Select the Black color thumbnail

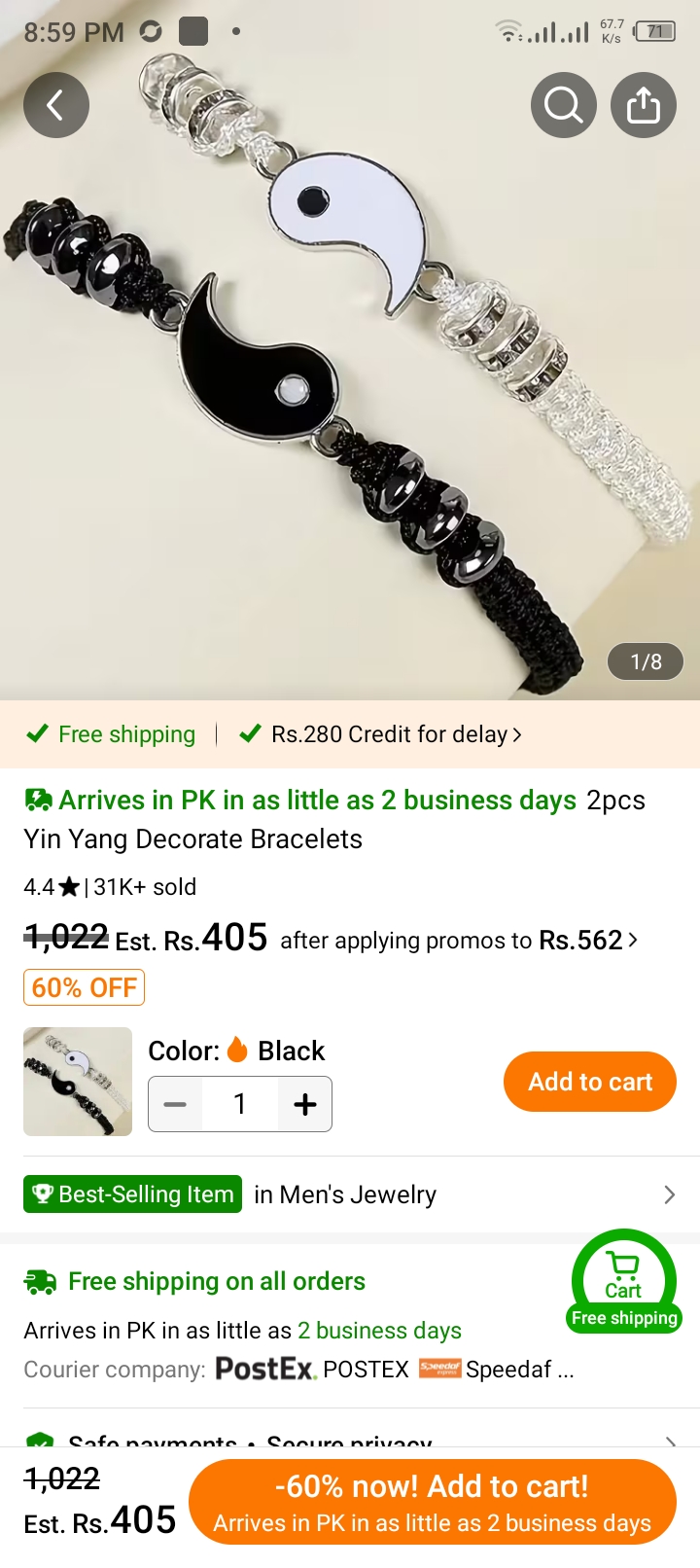78,1082
